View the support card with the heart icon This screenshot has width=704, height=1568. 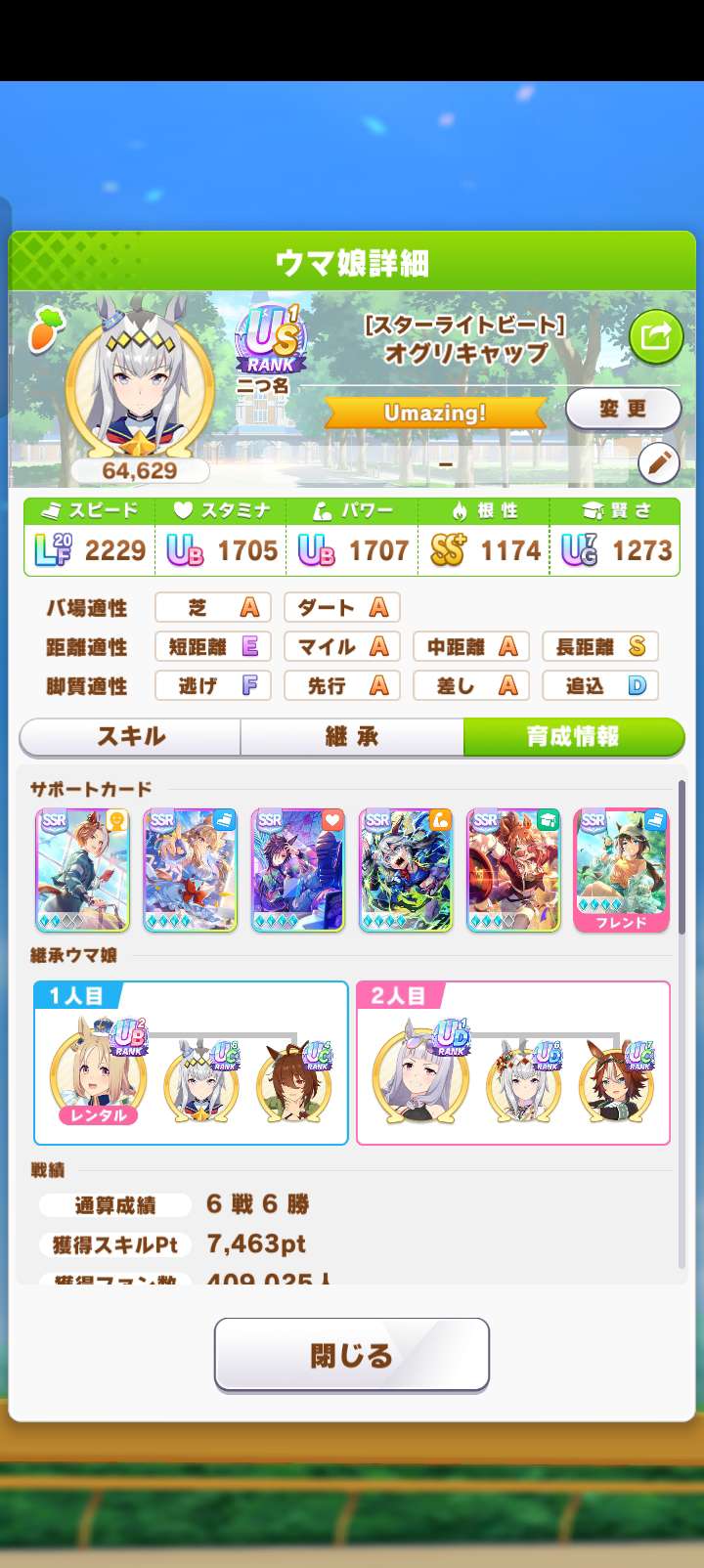pyautogui.click(x=298, y=869)
